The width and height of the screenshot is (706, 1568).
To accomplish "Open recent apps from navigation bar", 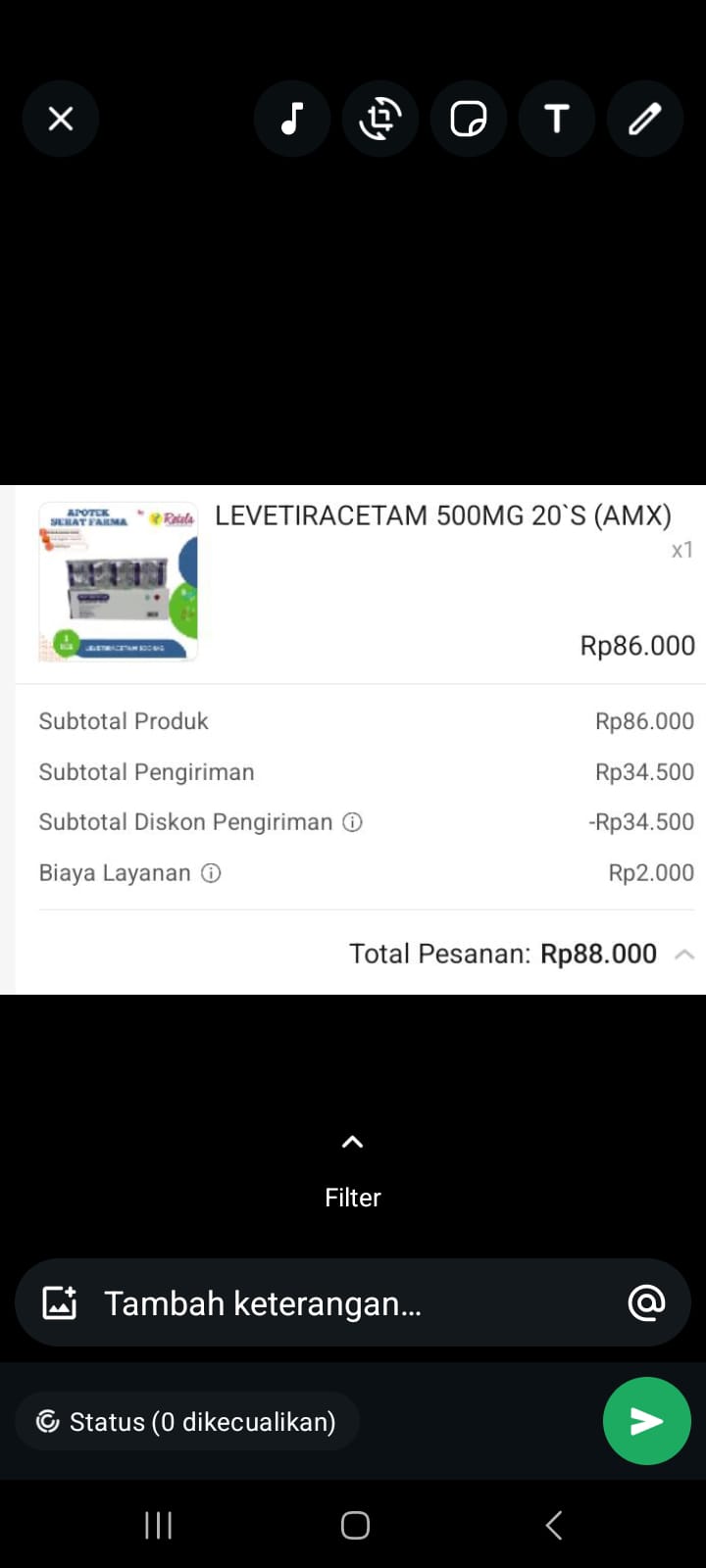I will [158, 1525].
